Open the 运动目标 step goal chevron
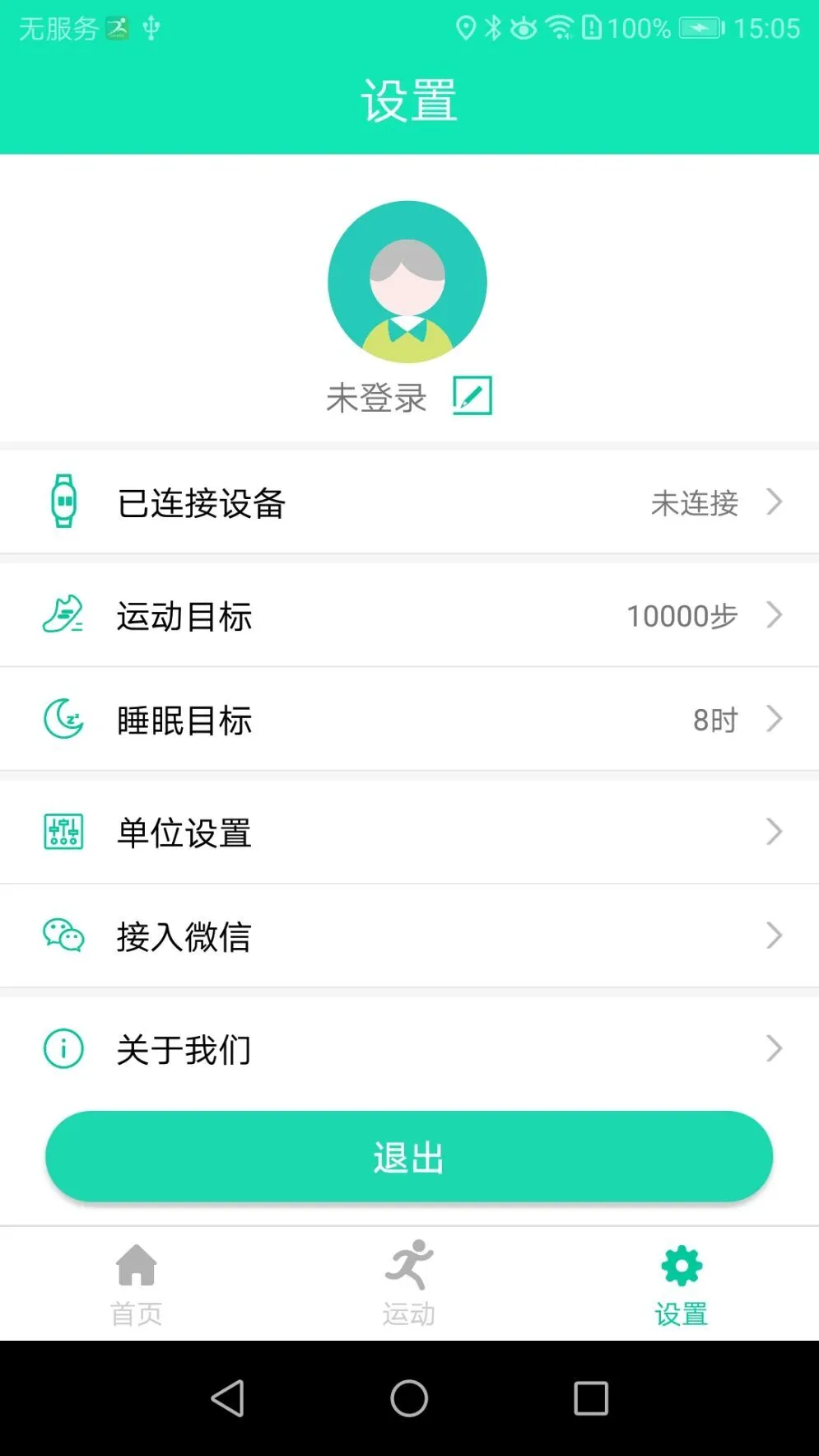This screenshot has height=1456, width=819. (x=775, y=614)
